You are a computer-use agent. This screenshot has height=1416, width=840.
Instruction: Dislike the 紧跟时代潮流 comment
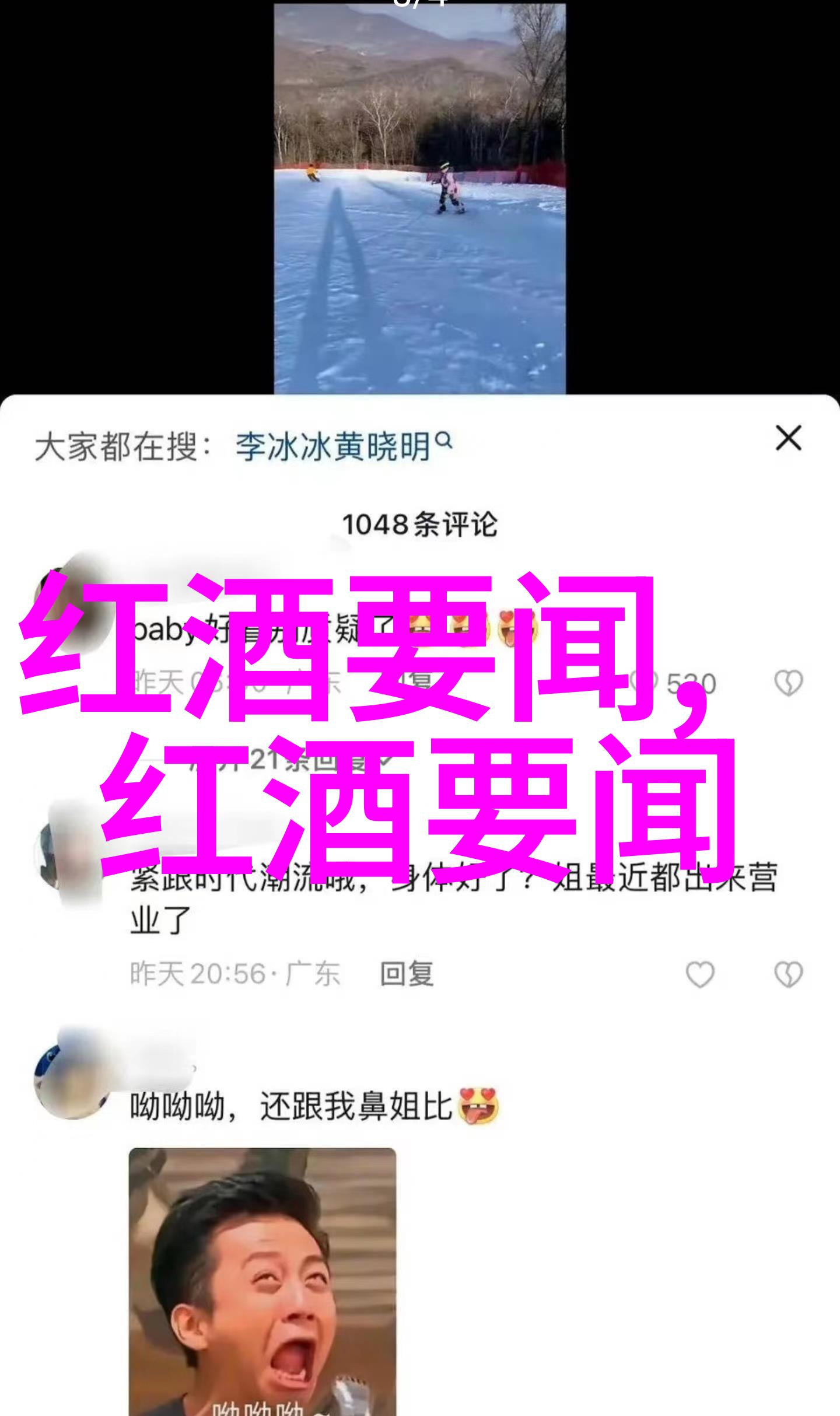788,974
